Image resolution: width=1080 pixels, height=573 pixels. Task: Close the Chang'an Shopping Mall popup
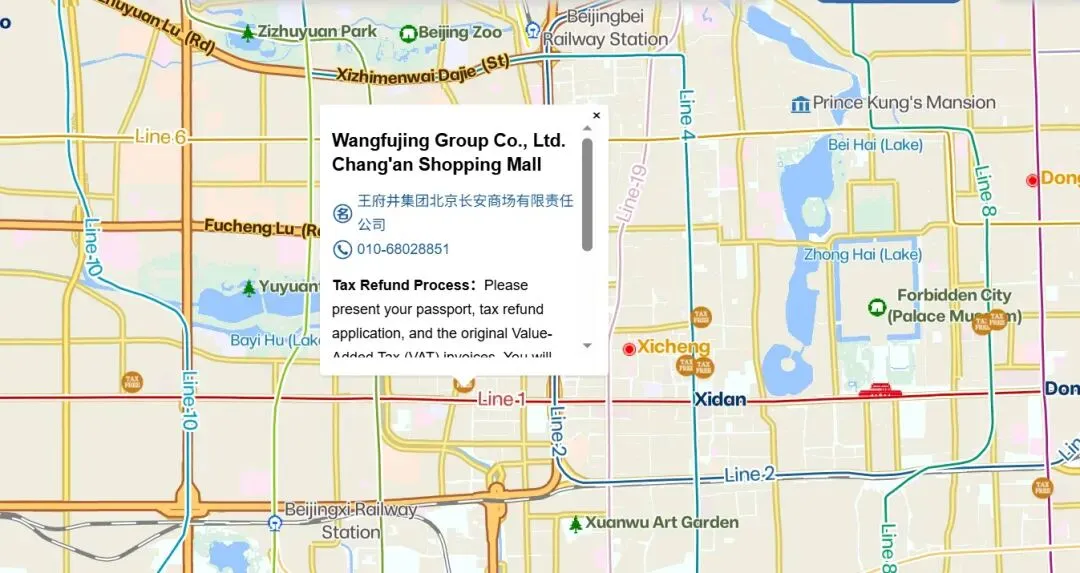pyautogui.click(x=597, y=116)
